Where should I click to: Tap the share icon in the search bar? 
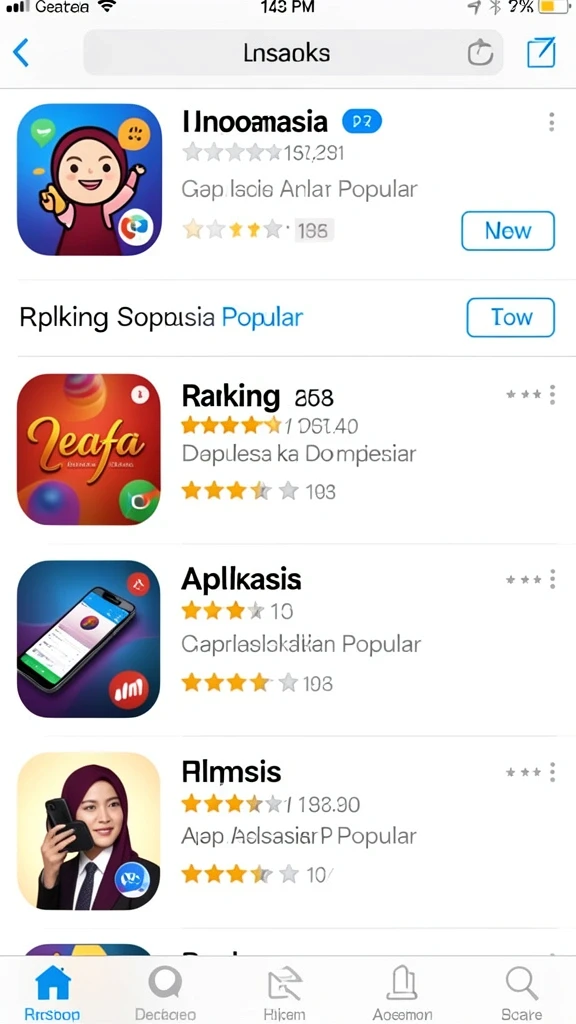pyautogui.click(x=480, y=53)
